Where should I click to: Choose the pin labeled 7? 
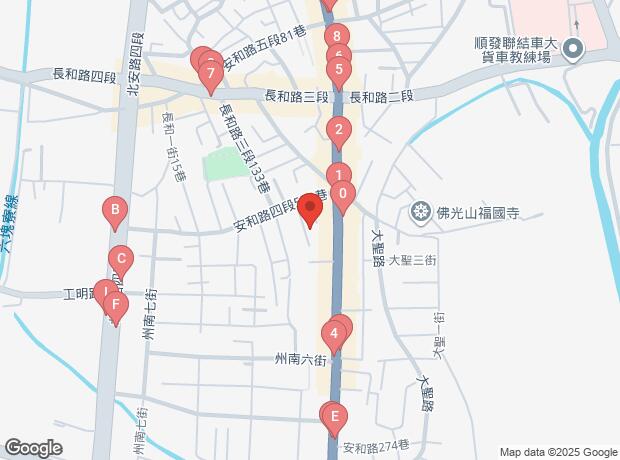pyautogui.click(x=211, y=73)
